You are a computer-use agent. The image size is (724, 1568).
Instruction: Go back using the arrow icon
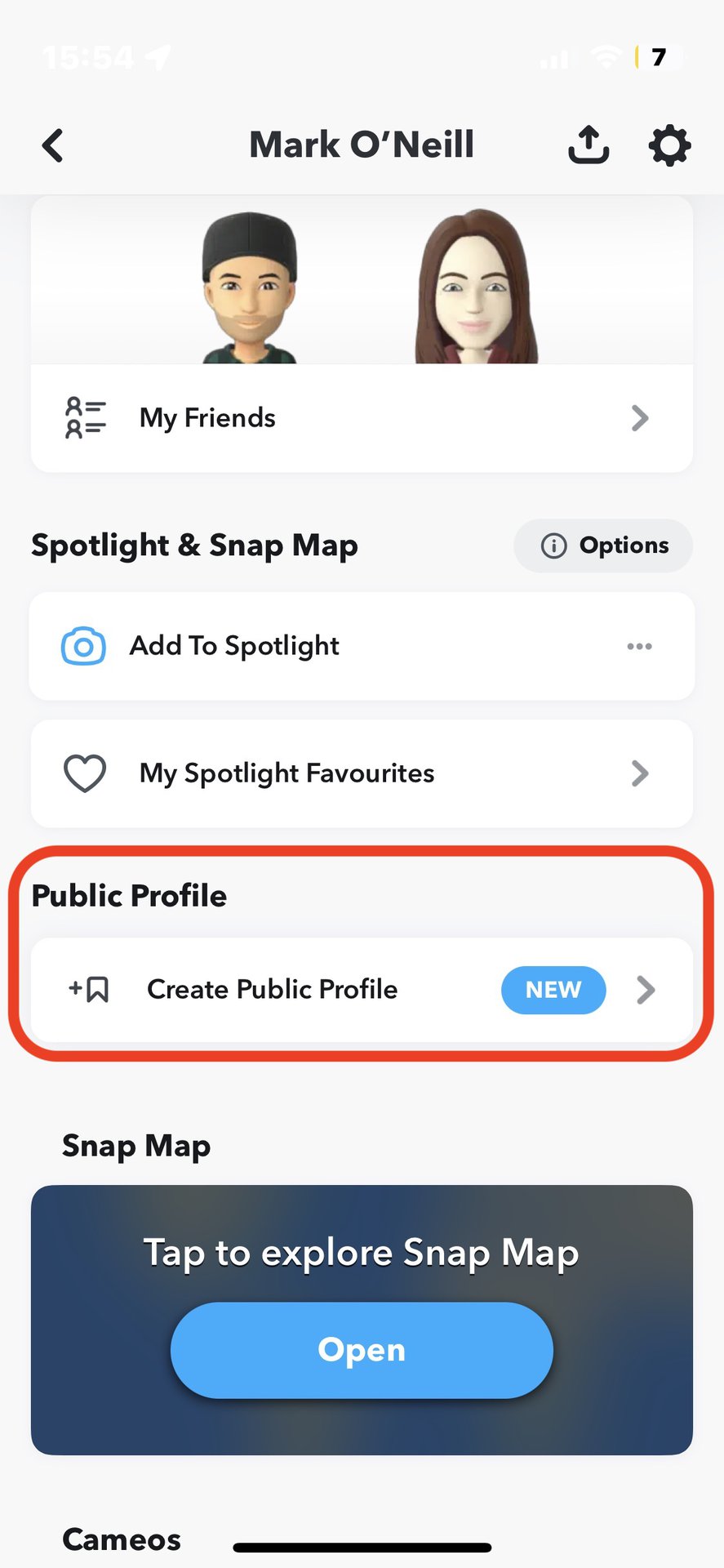click(53, 146)
